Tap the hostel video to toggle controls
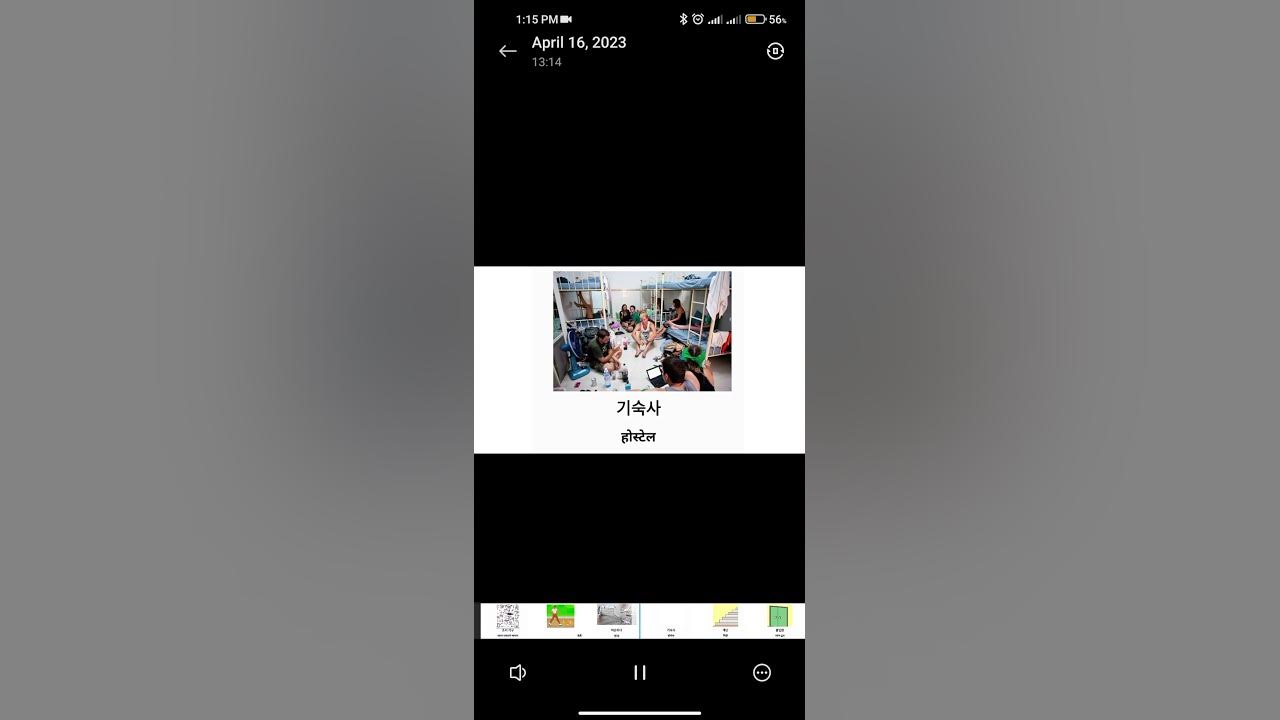Viewport: 1280px width, 720px height. 640,359
